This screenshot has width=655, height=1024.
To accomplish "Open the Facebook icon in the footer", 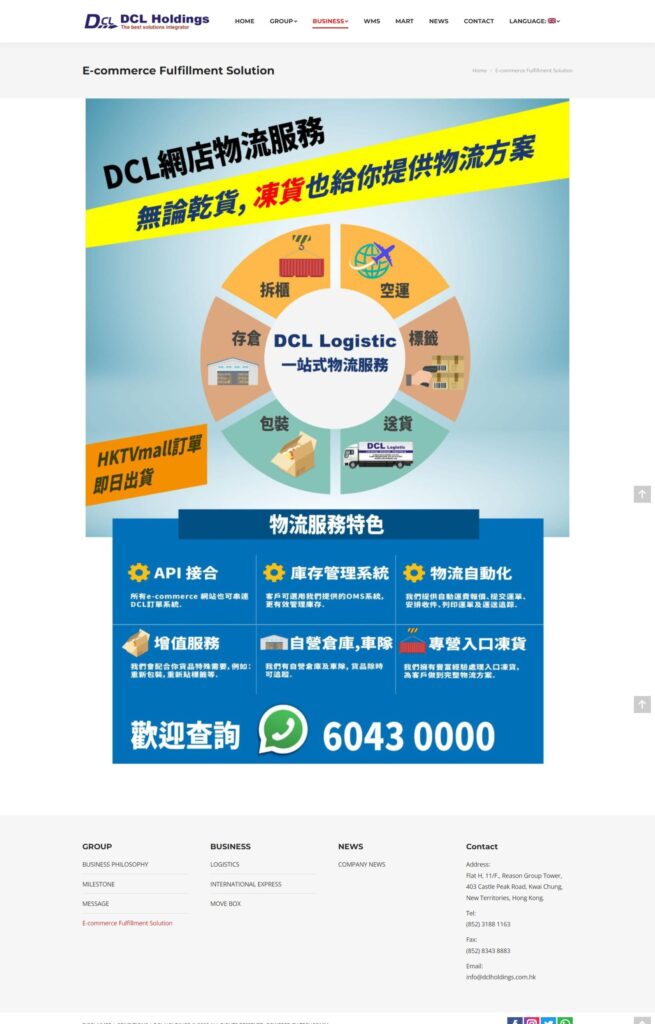I will tap(514, 1021).
